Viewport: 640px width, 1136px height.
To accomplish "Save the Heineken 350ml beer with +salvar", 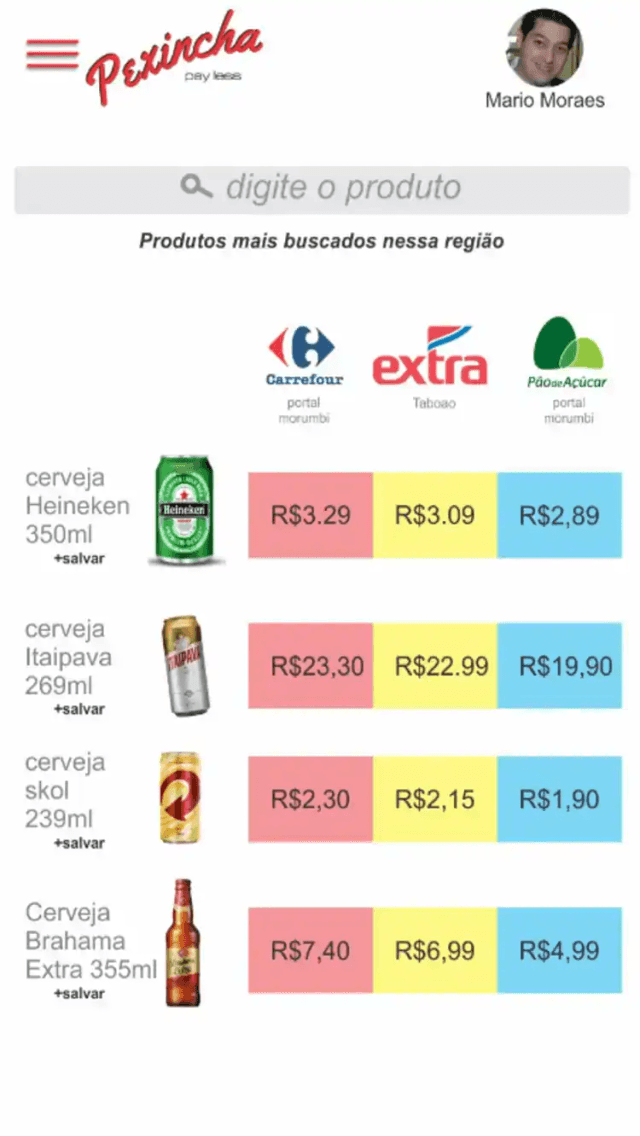I will coord(79,559).
